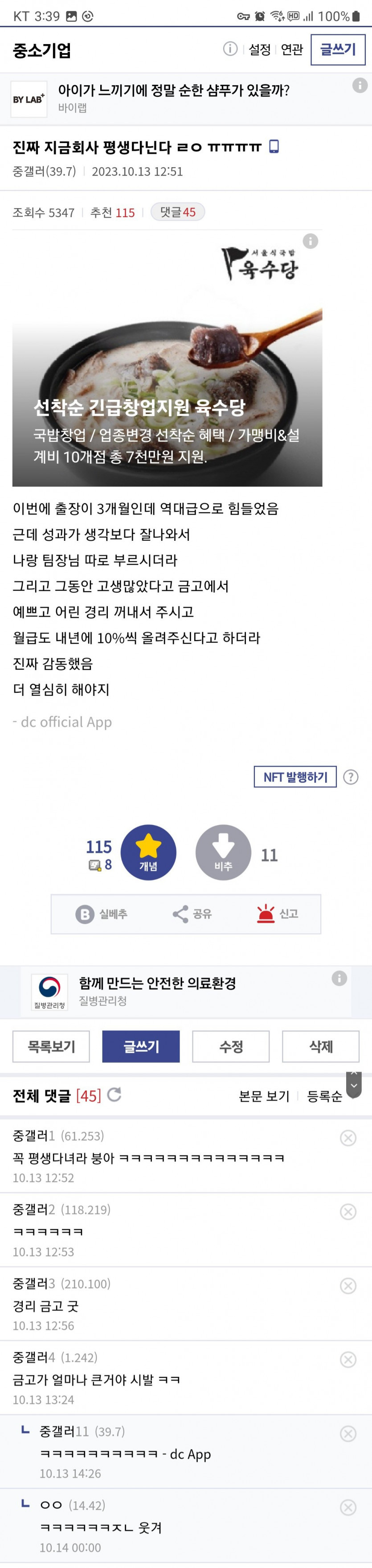Jump to comments via 댓글 45 chip
The image size is (372, 1568).
(177, 212)
